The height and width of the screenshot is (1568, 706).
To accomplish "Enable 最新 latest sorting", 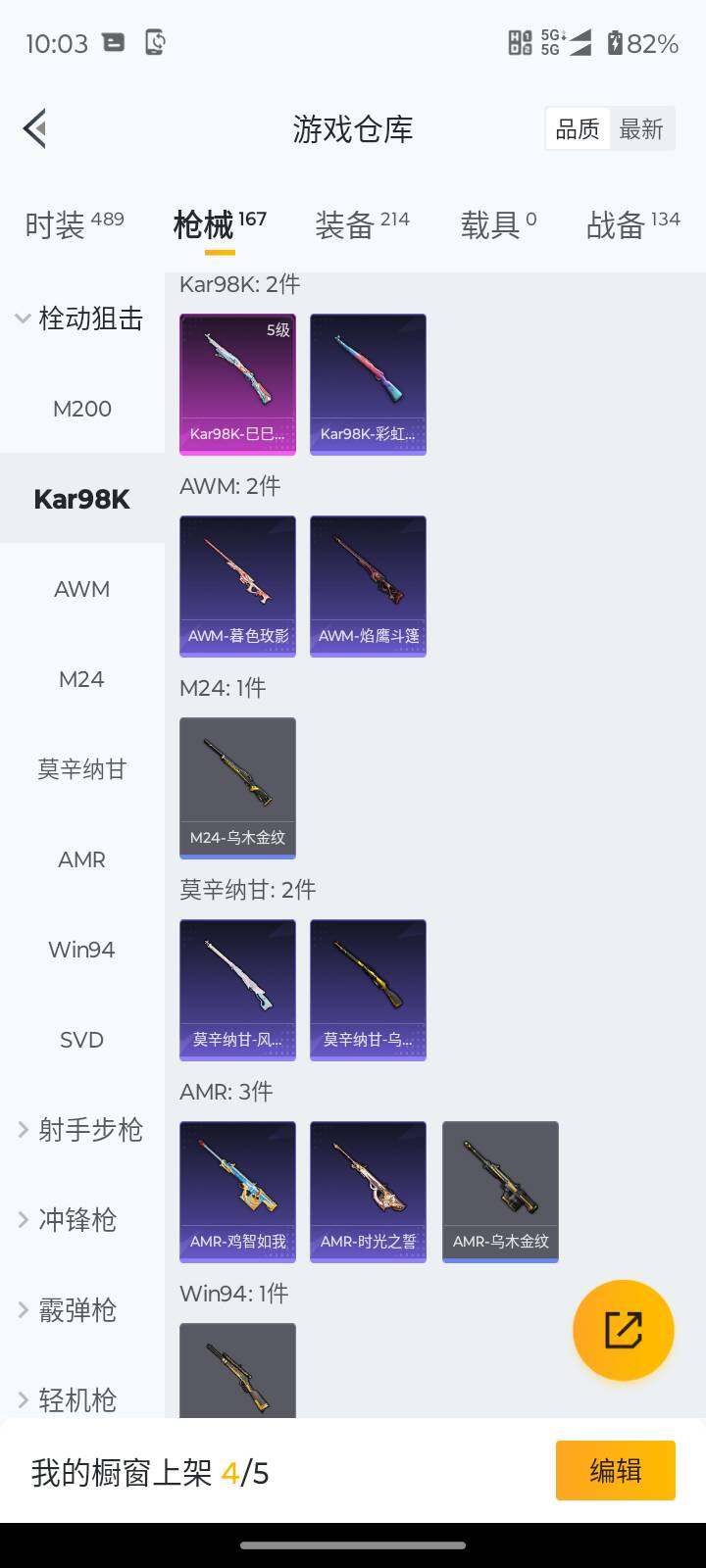I will point(642,128).
